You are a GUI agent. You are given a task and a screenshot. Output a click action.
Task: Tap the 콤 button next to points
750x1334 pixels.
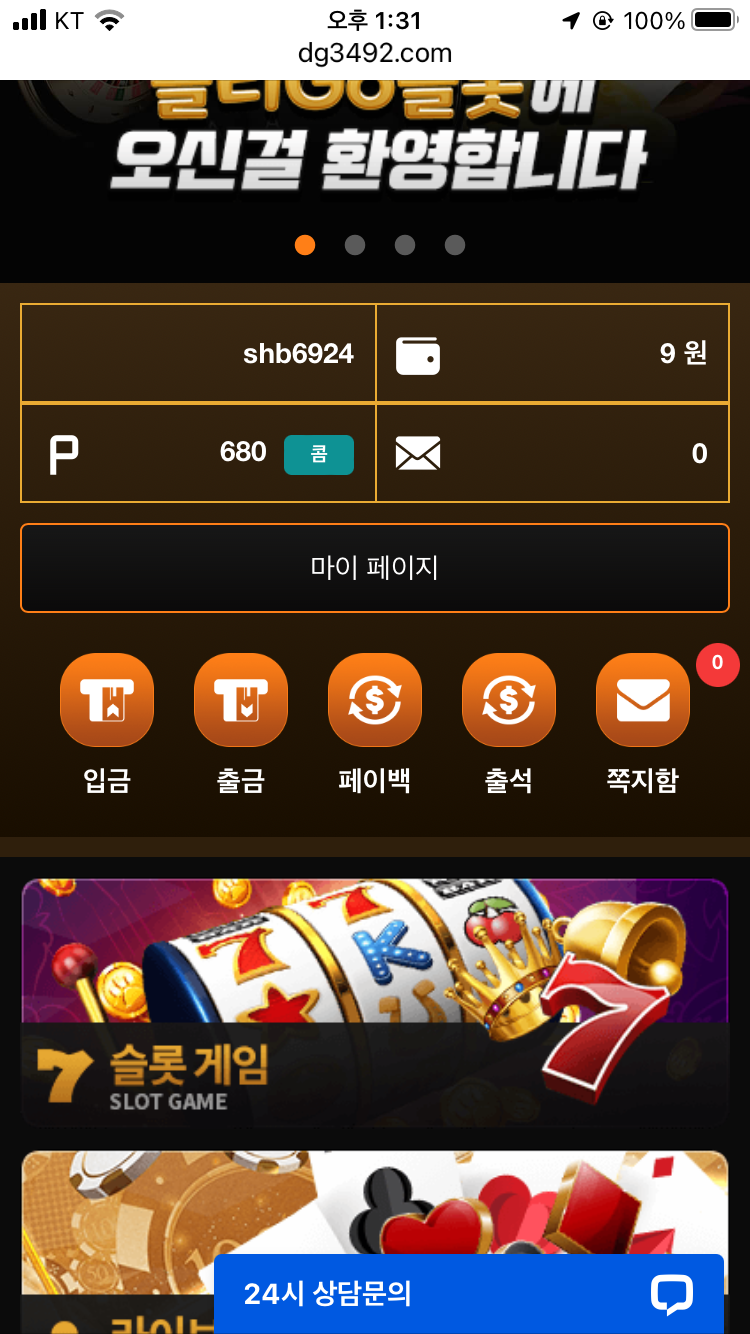(x=318, y=455)
